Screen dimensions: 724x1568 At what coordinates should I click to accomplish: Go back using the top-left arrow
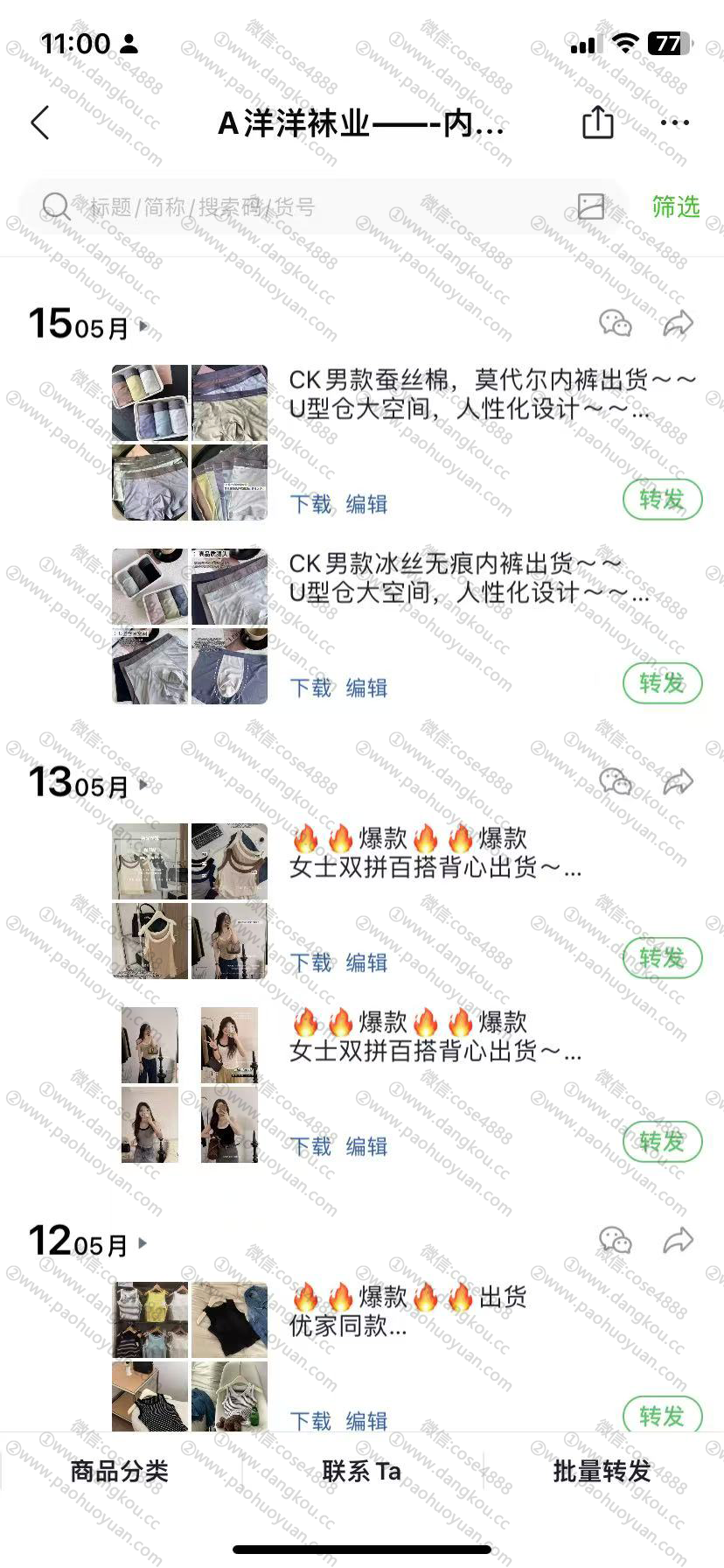(x=40, y=123)
